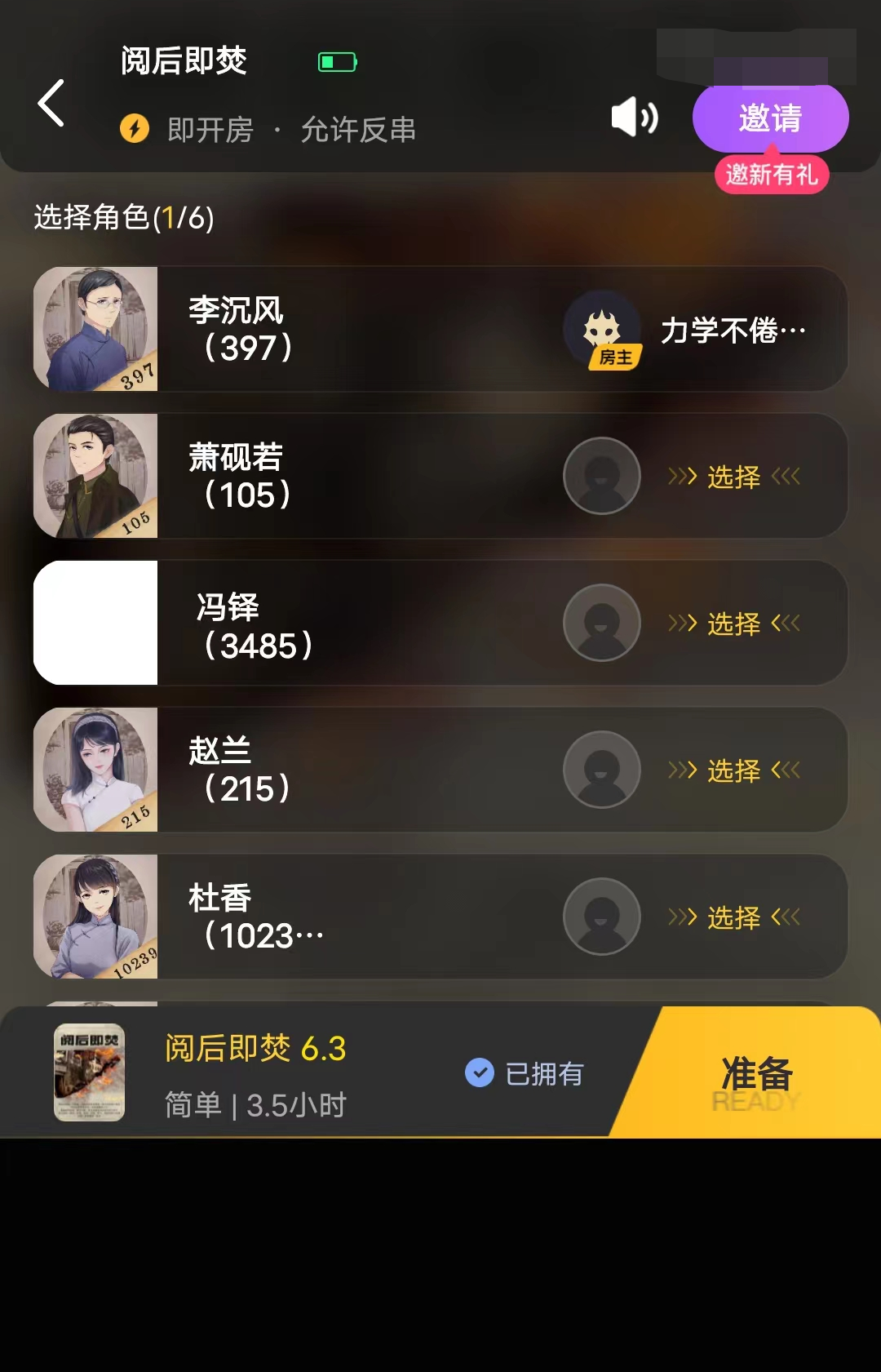View 李沉风 (397) character portrait
Screen dimensions: 881x1372
point(95,329)
